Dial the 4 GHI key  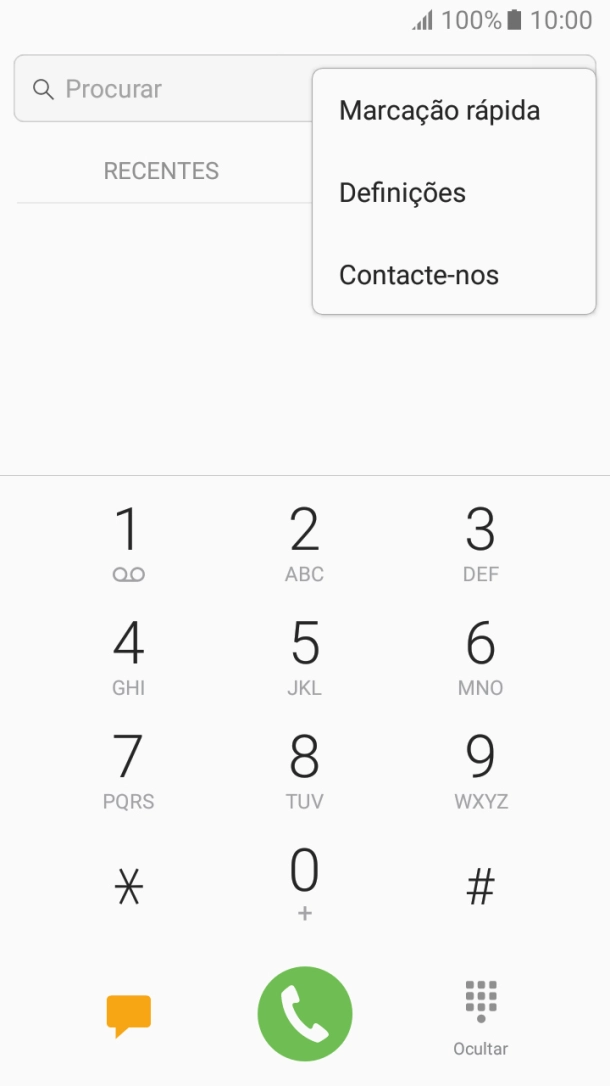pyautogui.click(x=128, y=657)
